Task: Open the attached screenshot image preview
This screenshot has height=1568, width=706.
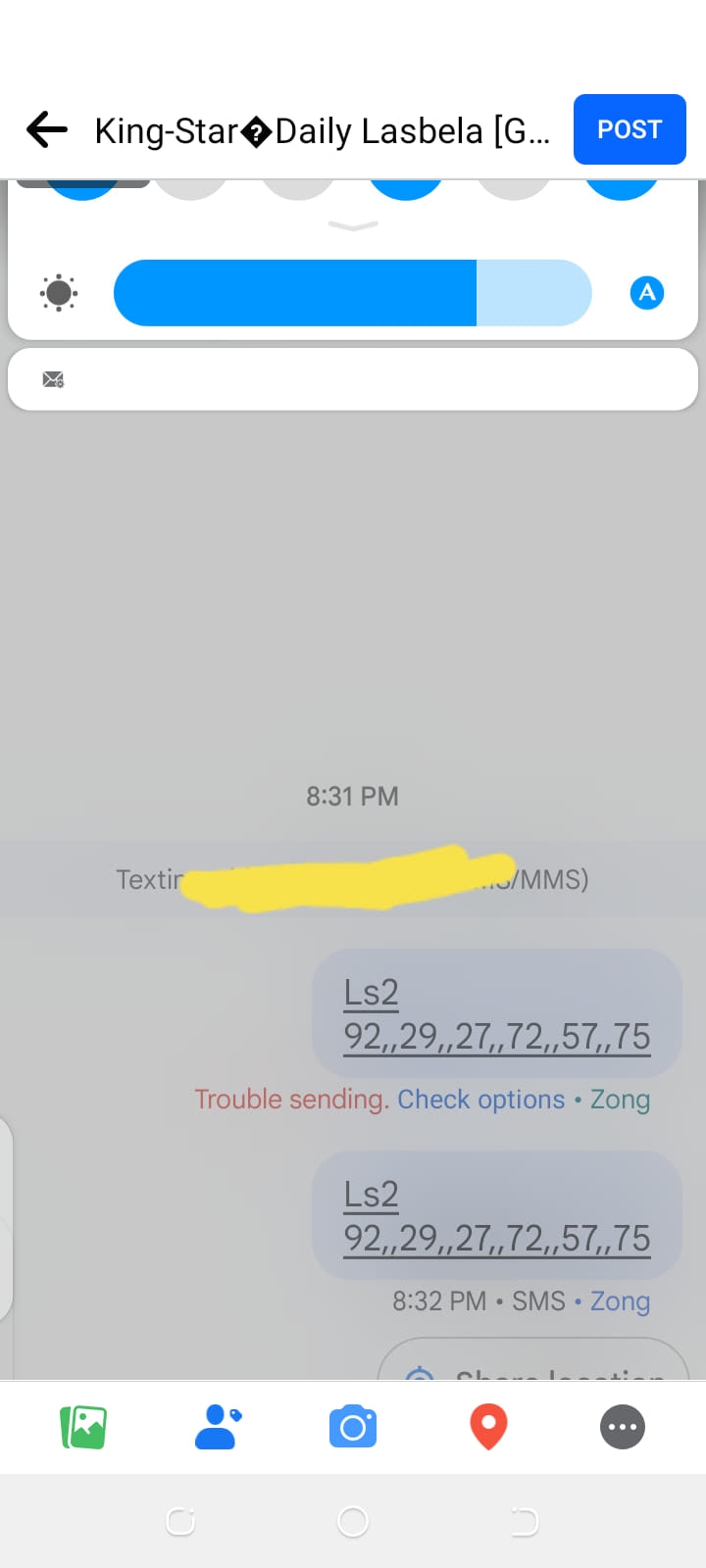Action: click(x=353, y=784)
